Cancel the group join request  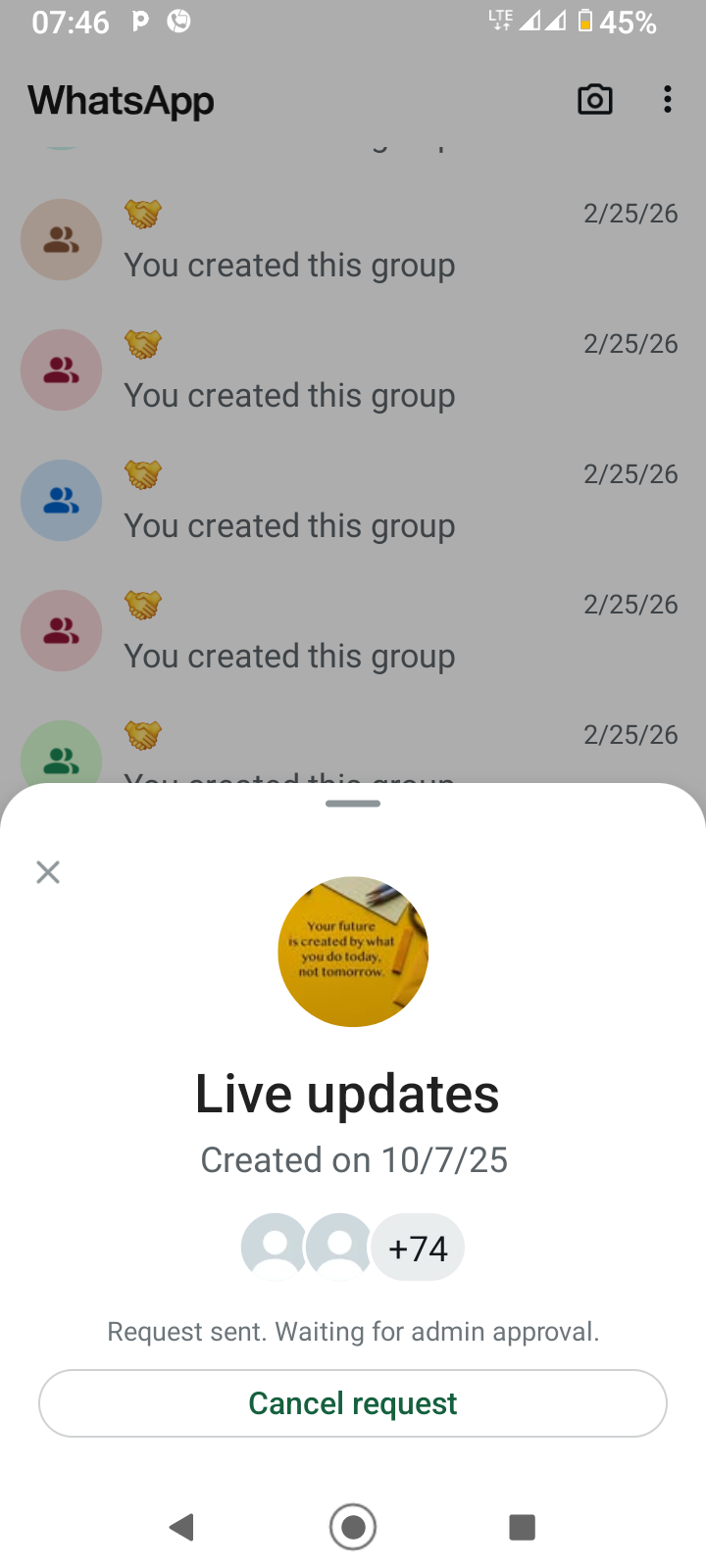353,1403
